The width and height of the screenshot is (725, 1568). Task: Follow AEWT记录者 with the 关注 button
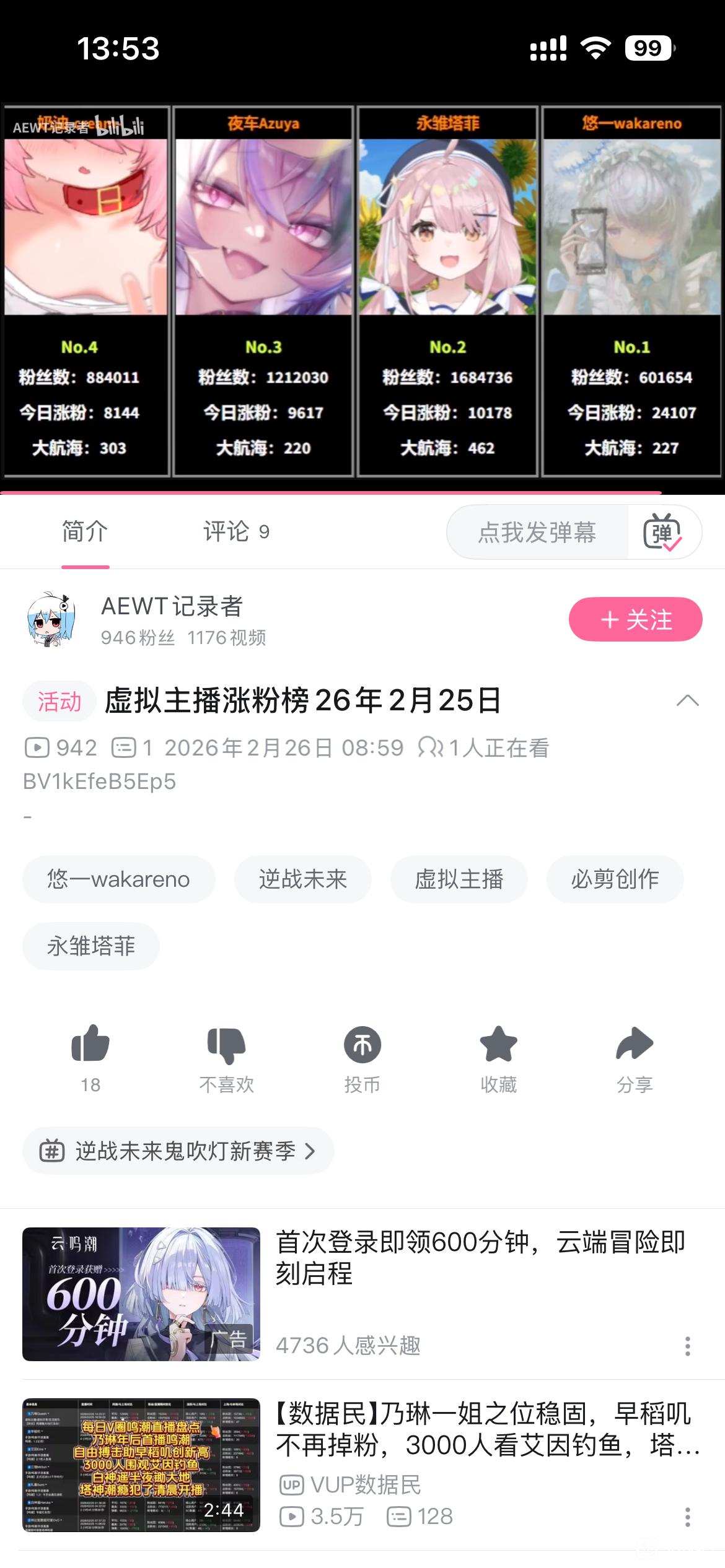635,619
